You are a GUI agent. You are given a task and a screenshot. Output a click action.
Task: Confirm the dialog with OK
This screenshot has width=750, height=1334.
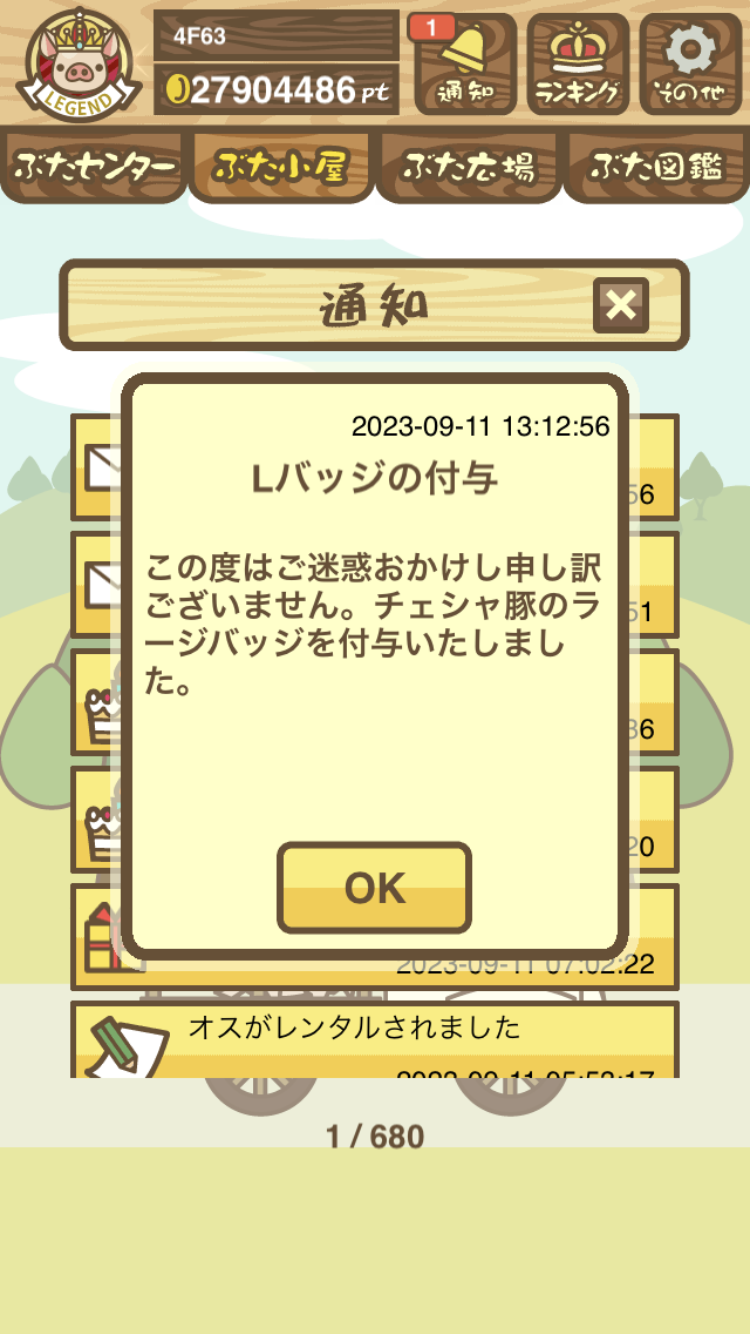coord(374,887)
